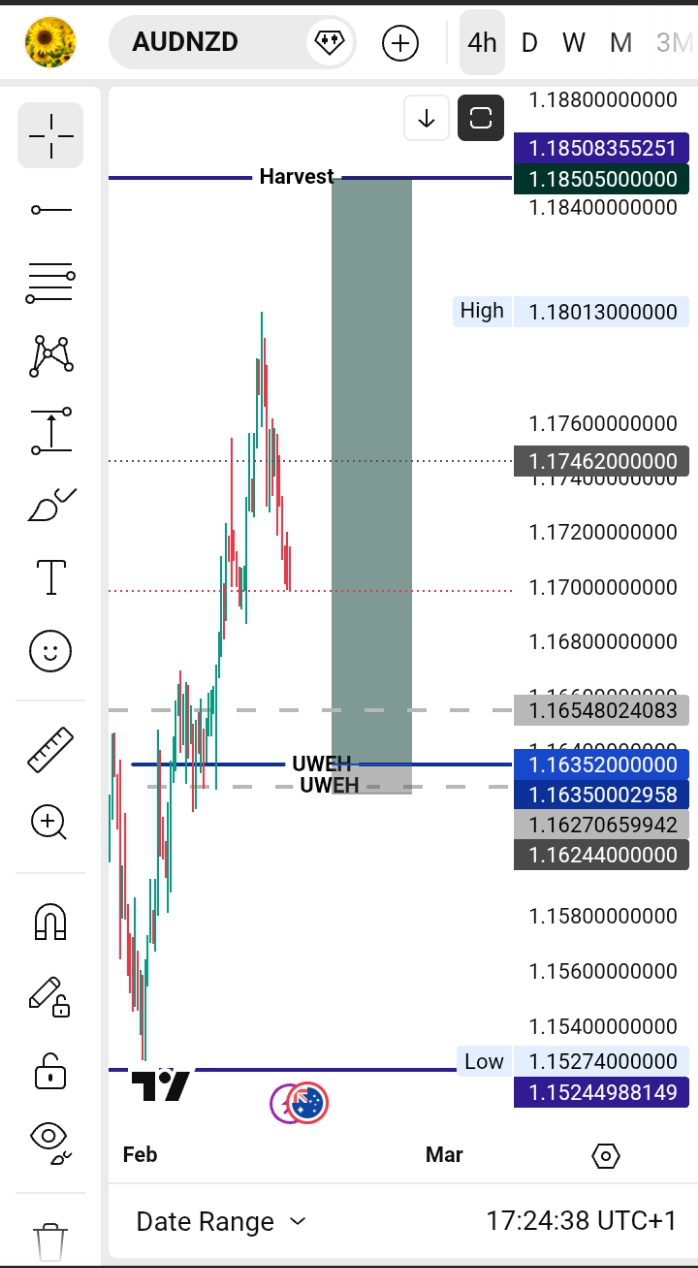
Task: Tap the zoom in magnifier tool
Action: coord(50,823)
